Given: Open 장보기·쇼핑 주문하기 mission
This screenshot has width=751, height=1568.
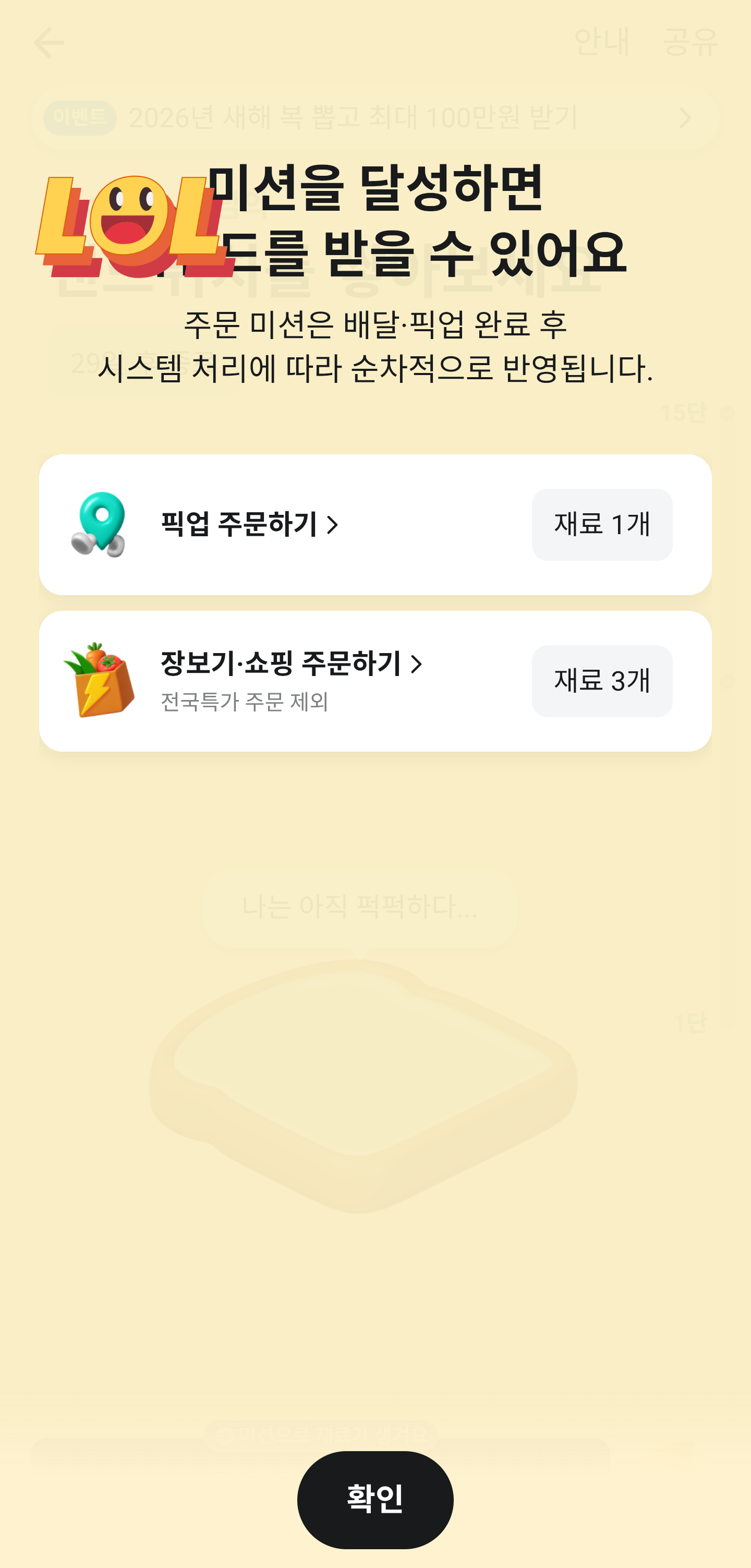Looking at the screenshot, I should [291, 664].
